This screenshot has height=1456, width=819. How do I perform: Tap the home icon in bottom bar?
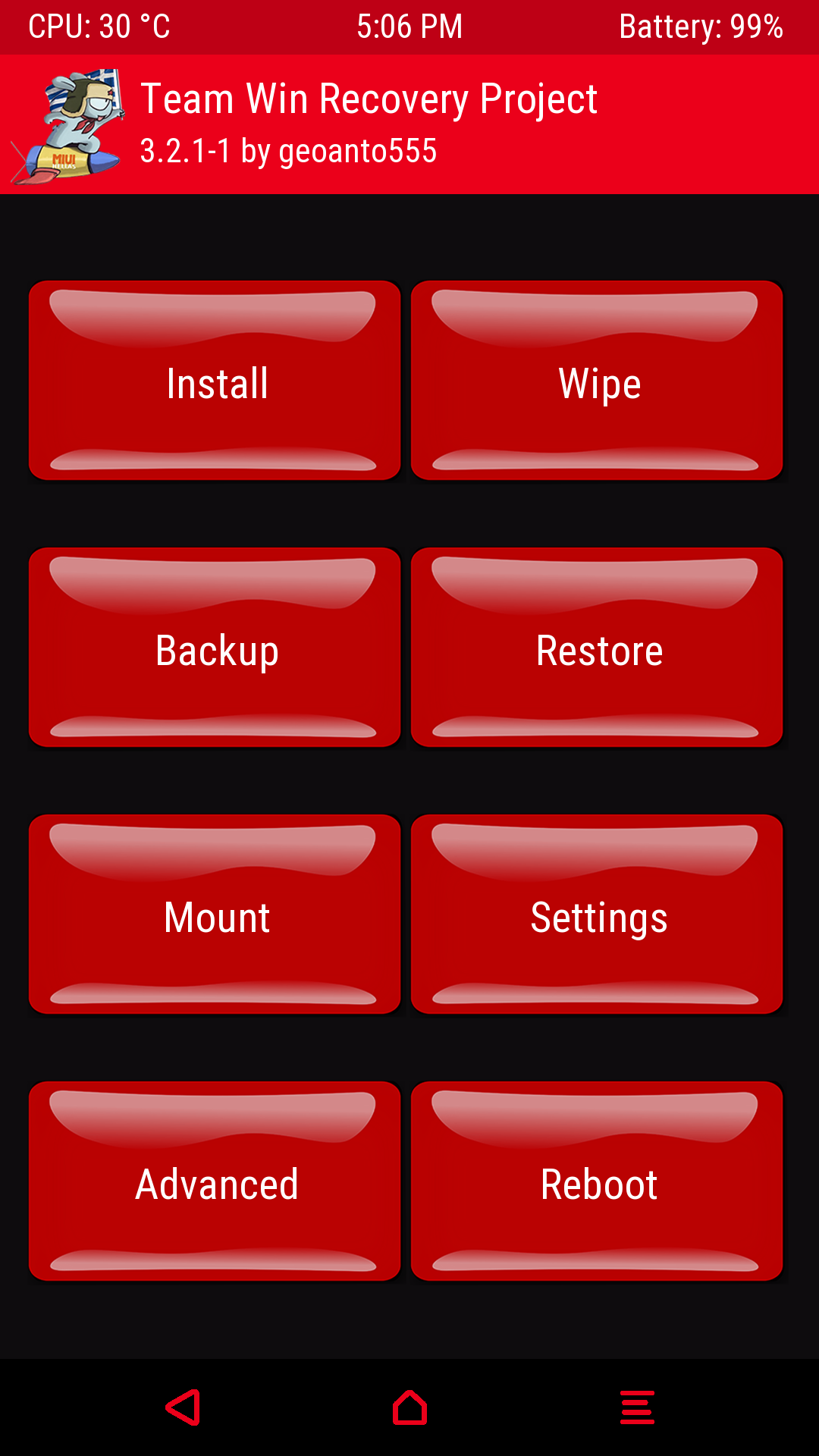[409, 1407]
